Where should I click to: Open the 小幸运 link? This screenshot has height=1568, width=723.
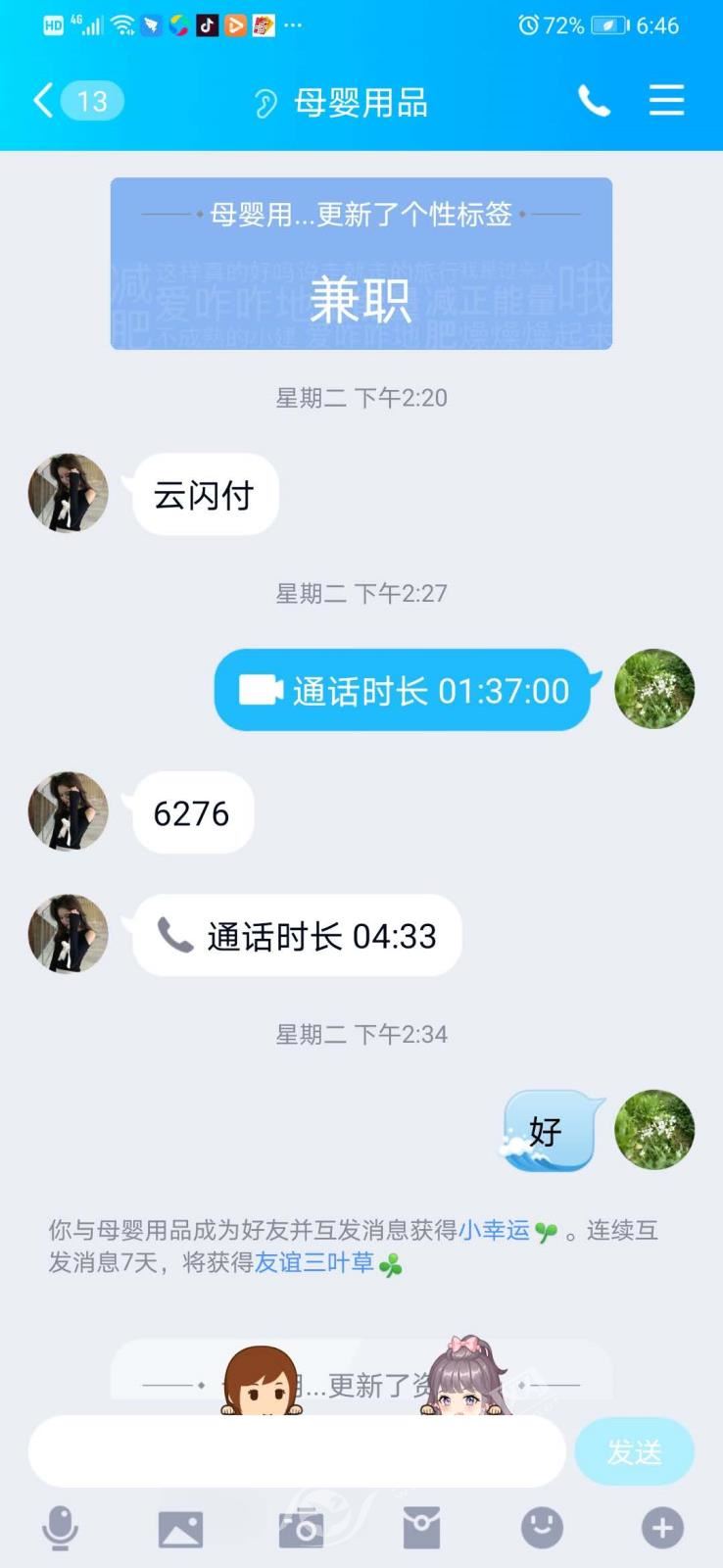495,1231
